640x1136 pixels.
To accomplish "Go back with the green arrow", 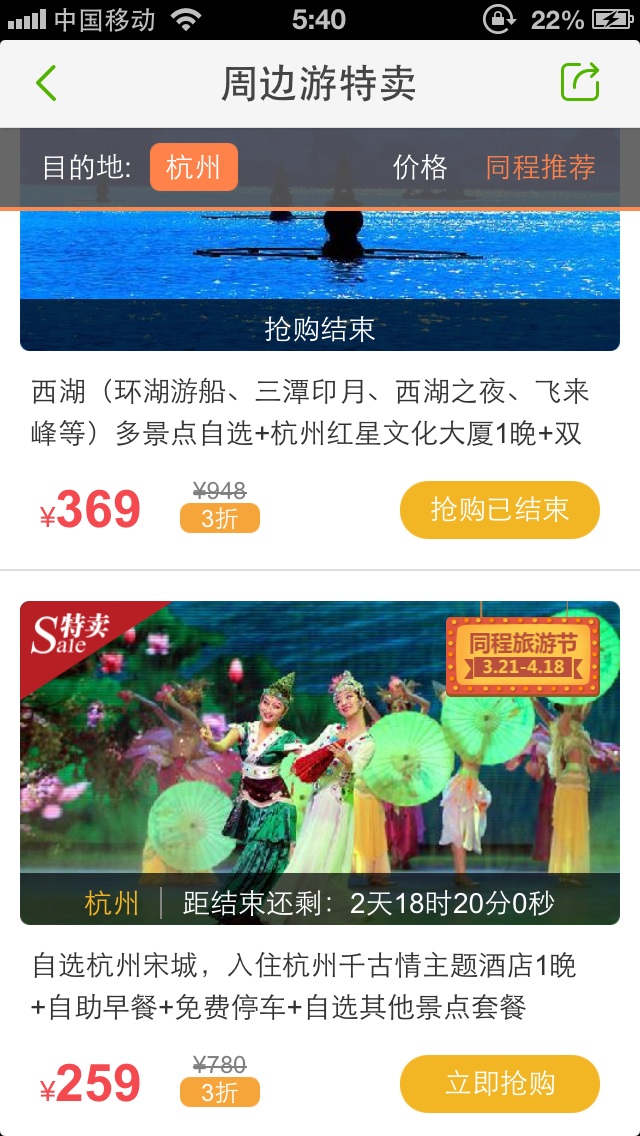I will 46,83.
